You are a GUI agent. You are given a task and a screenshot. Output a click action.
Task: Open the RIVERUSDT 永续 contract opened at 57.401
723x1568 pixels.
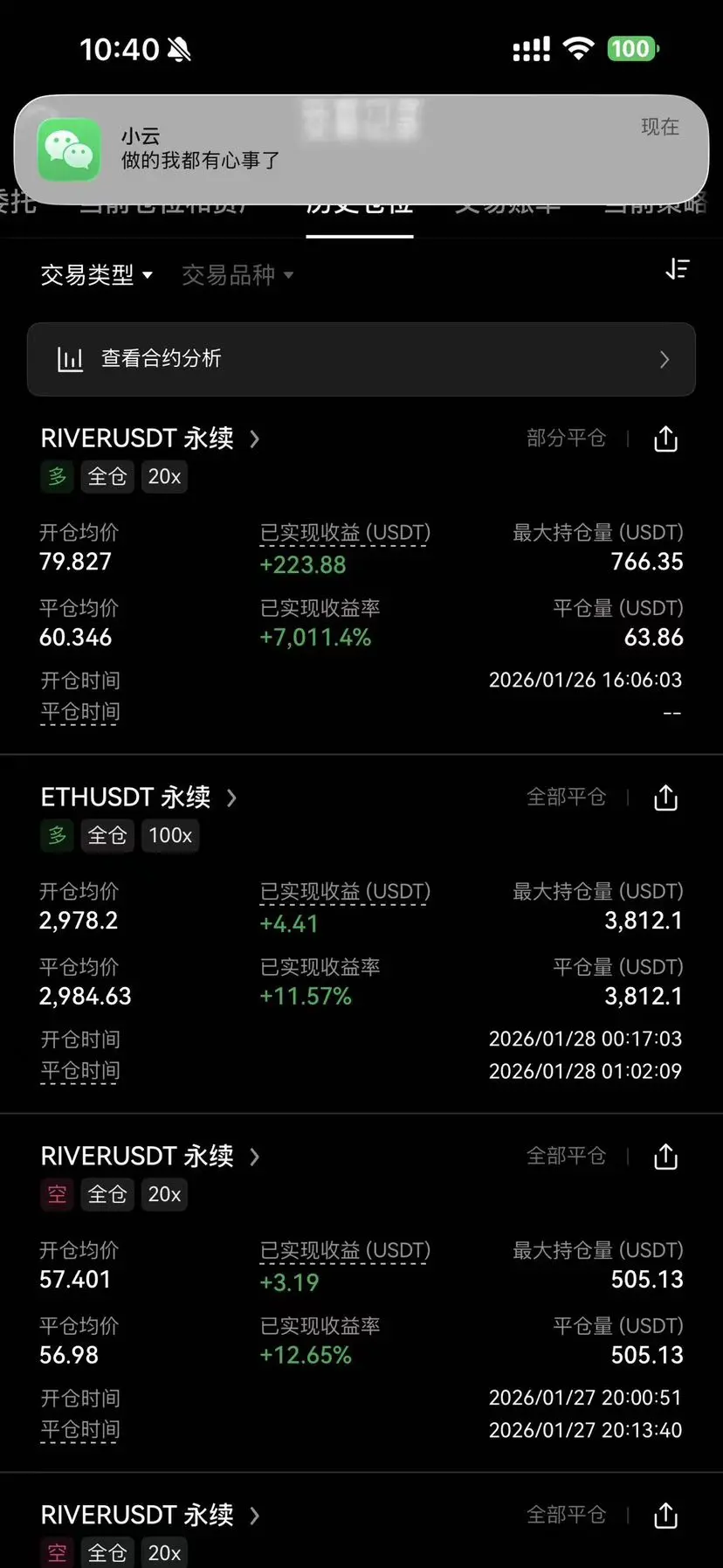pos(150,1156)
